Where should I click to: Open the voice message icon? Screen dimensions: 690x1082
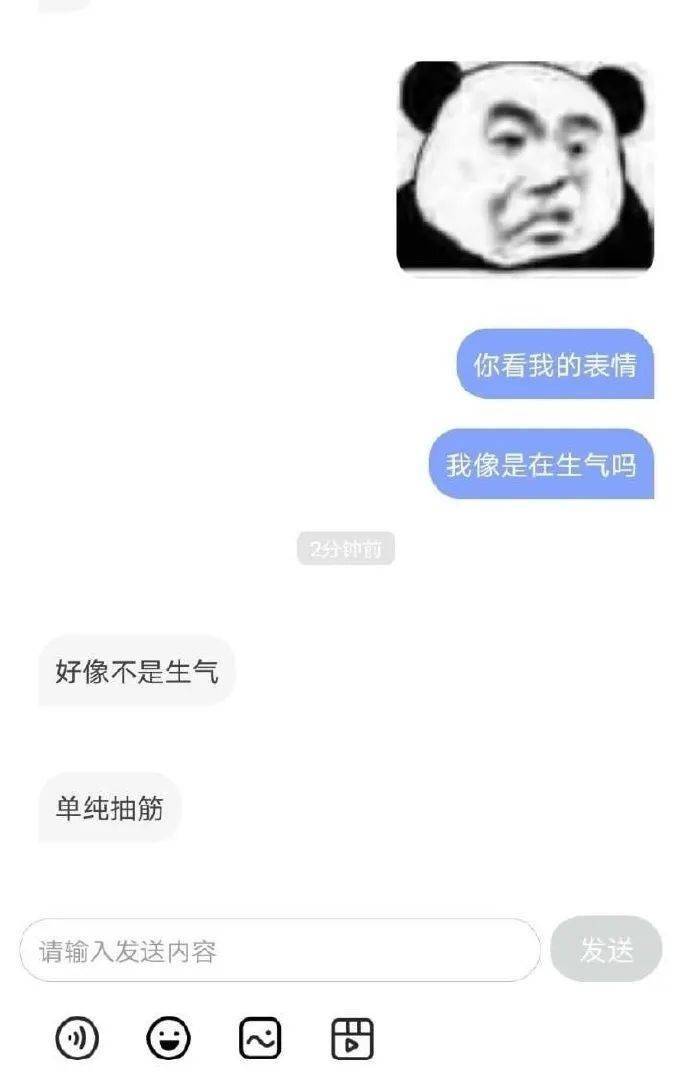pos(77,1039)
